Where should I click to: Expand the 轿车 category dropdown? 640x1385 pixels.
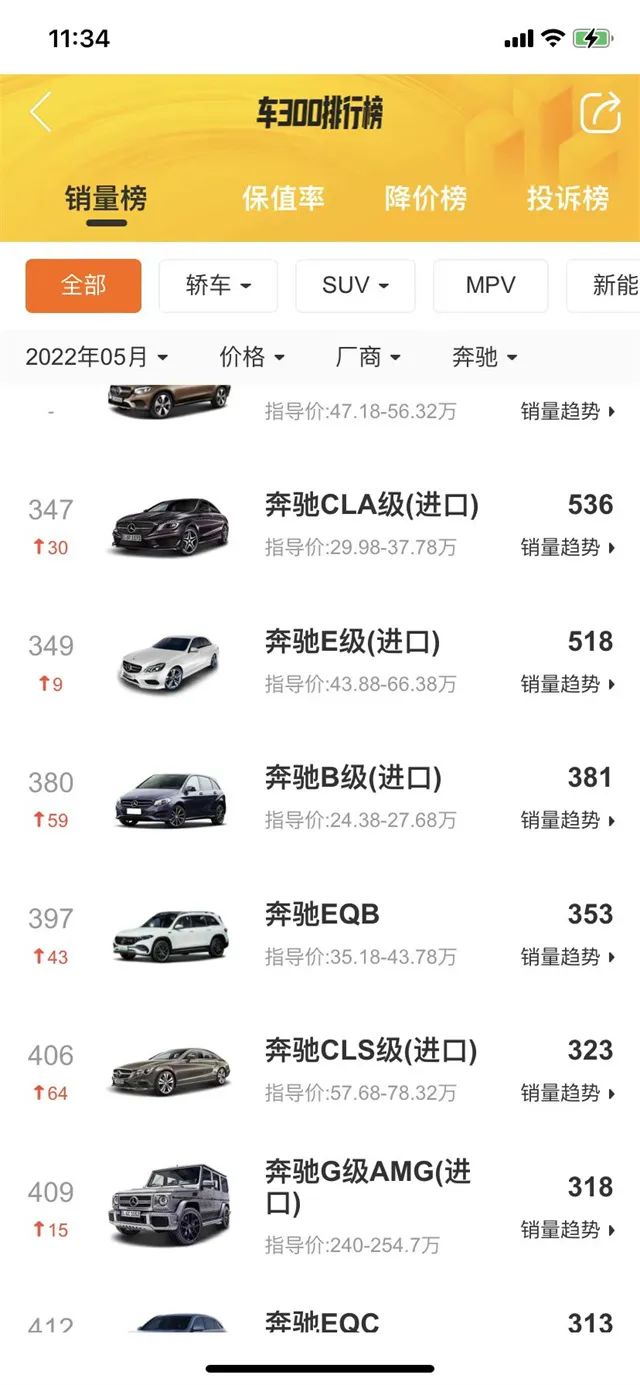(x=218, y=286)
